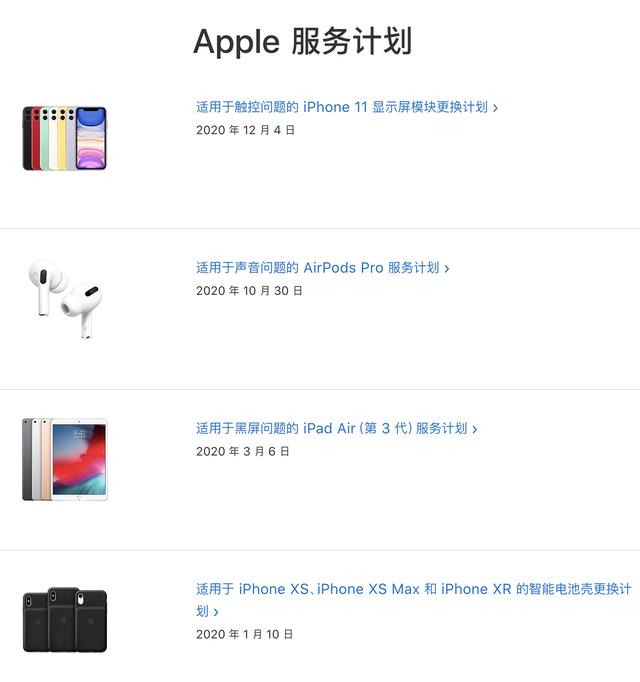This screenshot has height=682, width=640.
Task: Open the iPhone 11 显示屏模块更换计划 link
Action: [x=346, y=107]
